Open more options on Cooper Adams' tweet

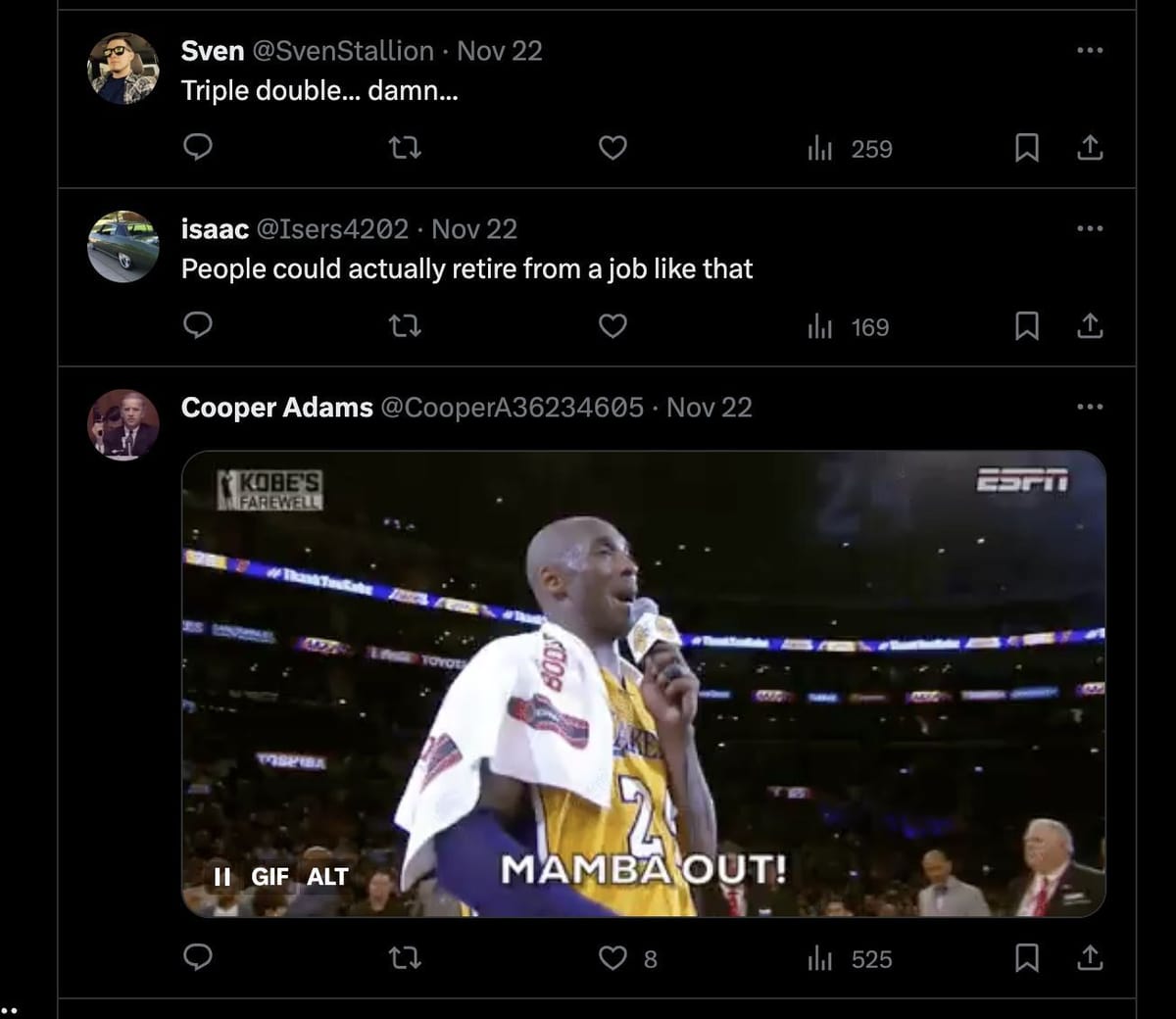tap(1090, 408)
